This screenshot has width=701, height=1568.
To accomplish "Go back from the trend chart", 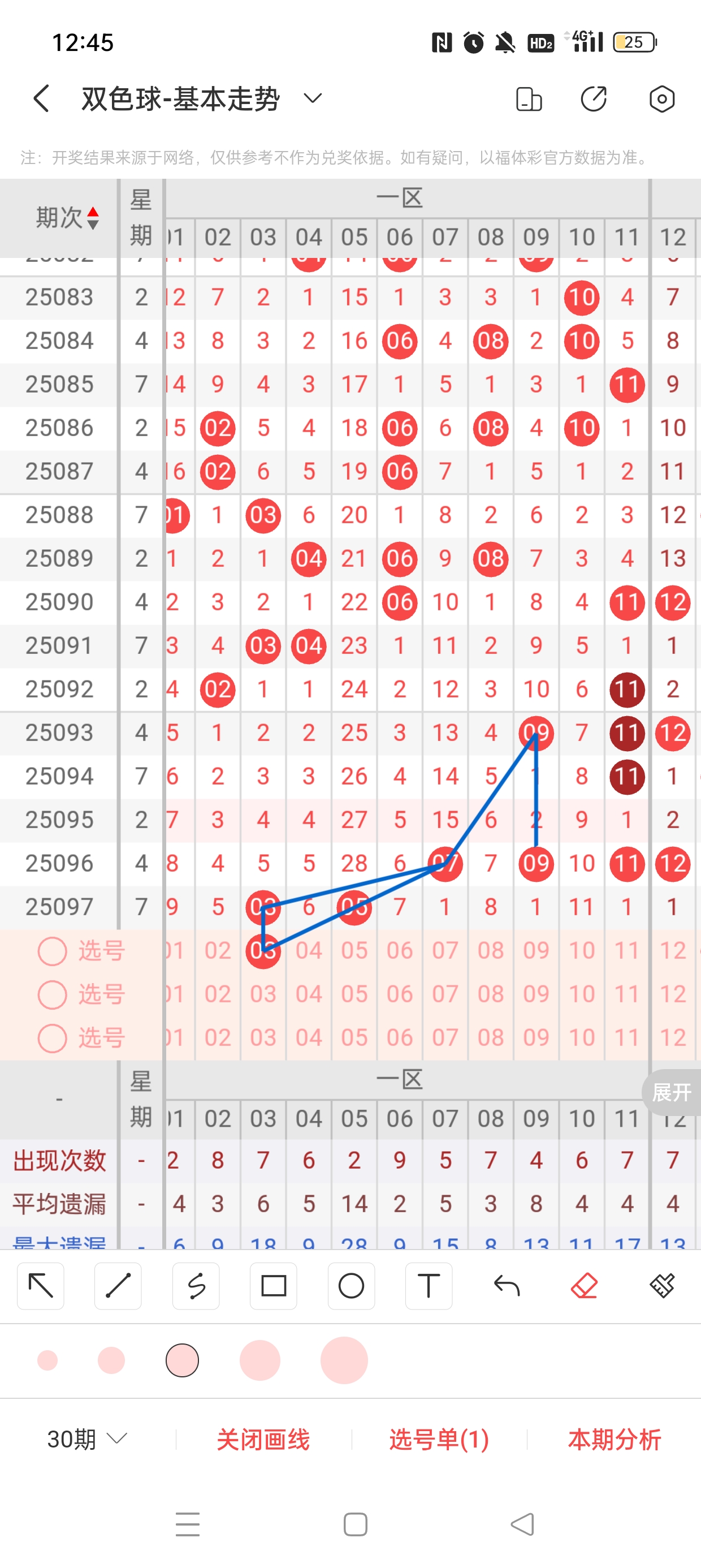I will coord(41,98).
